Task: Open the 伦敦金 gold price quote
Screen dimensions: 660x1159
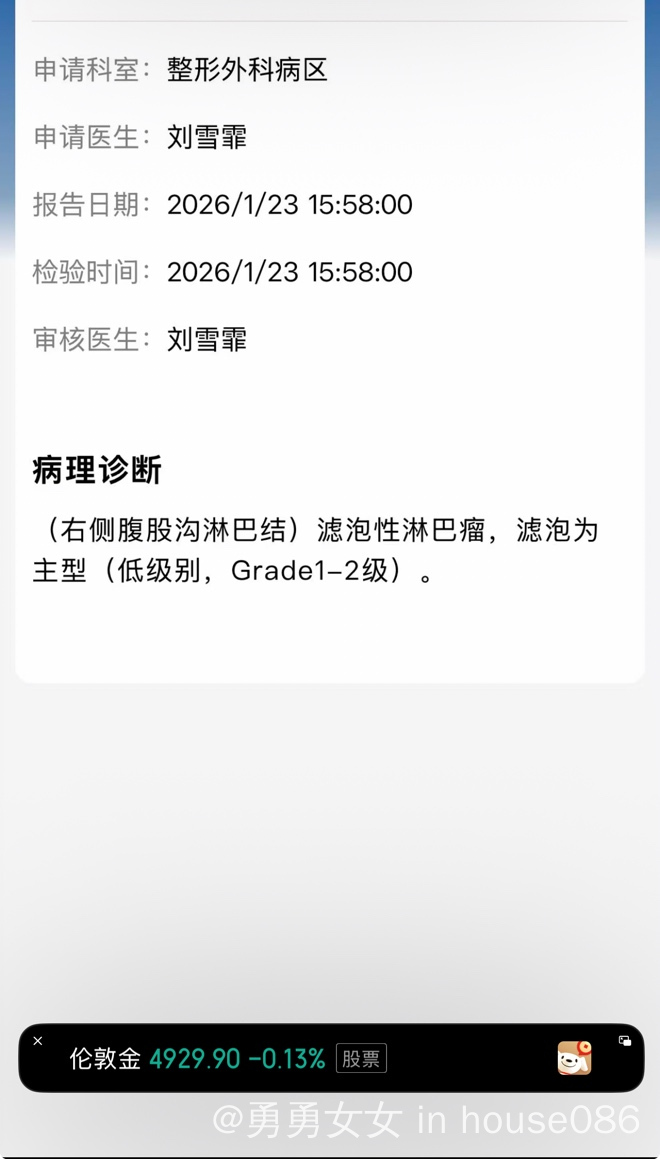Action: coord(197,1059)
